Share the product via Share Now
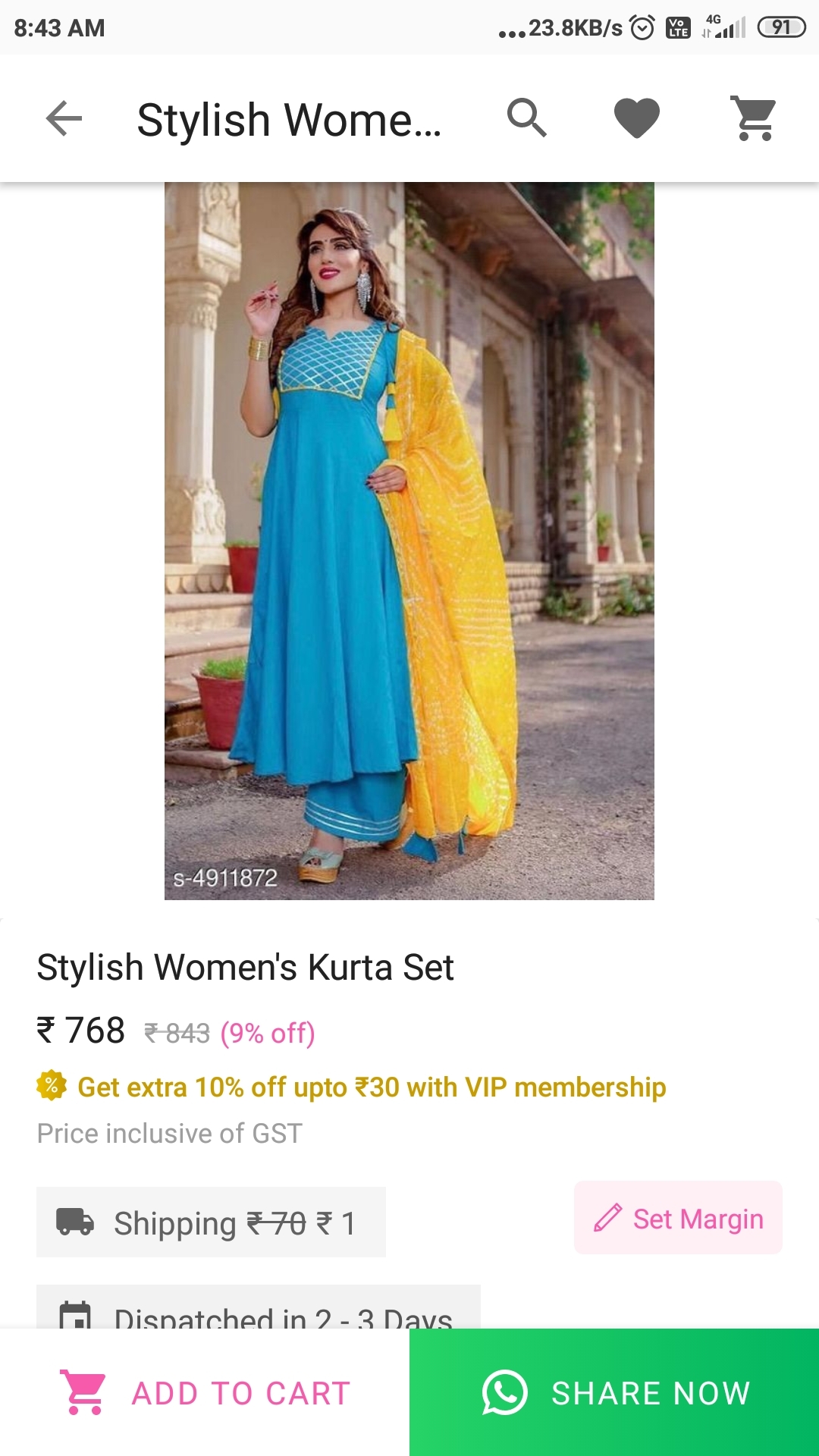 [614, 1392]
